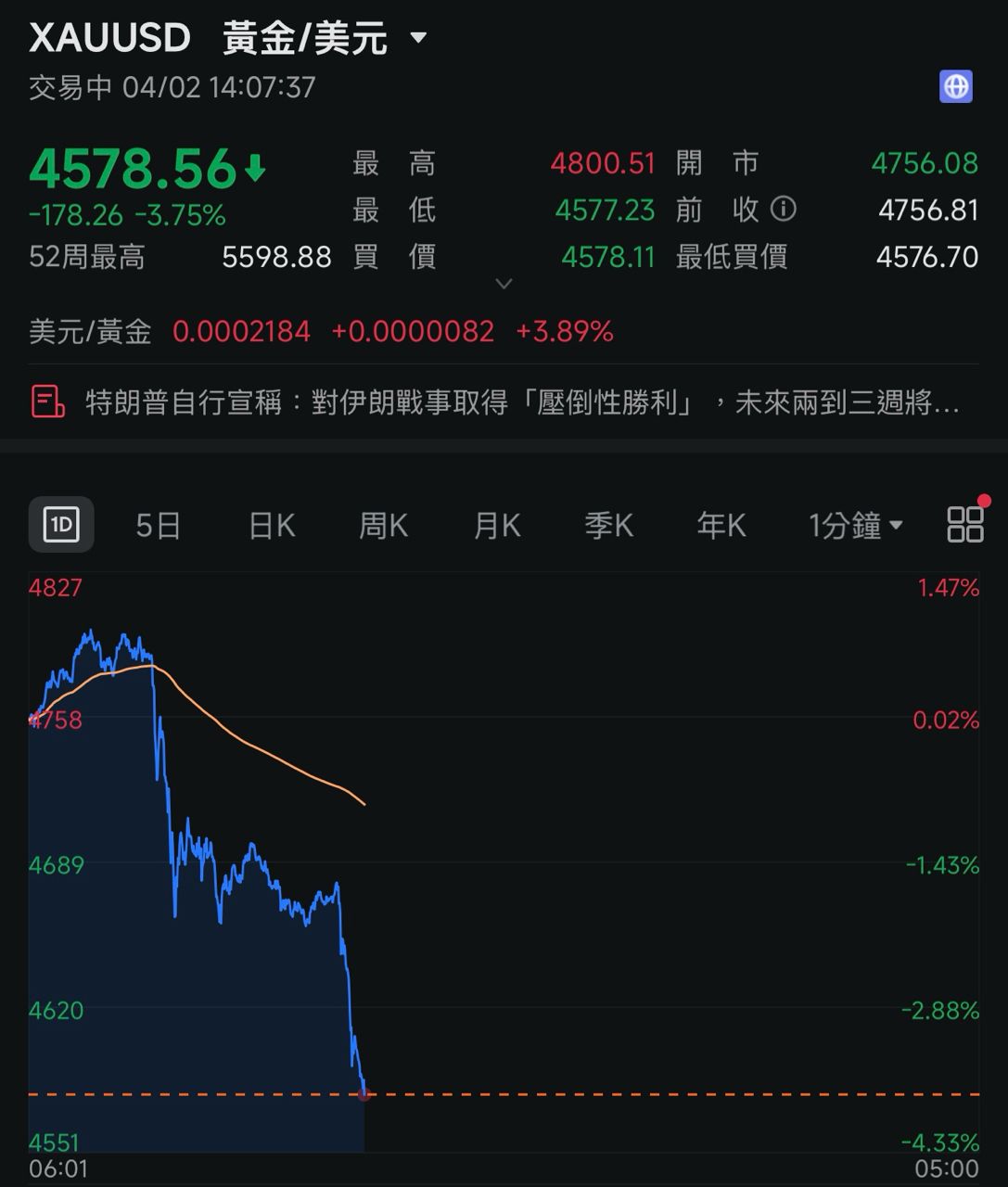Switch to the 年K chart
Image resolution: width=1008 pixels, height=1187 pixels.
tap(721, 526)
